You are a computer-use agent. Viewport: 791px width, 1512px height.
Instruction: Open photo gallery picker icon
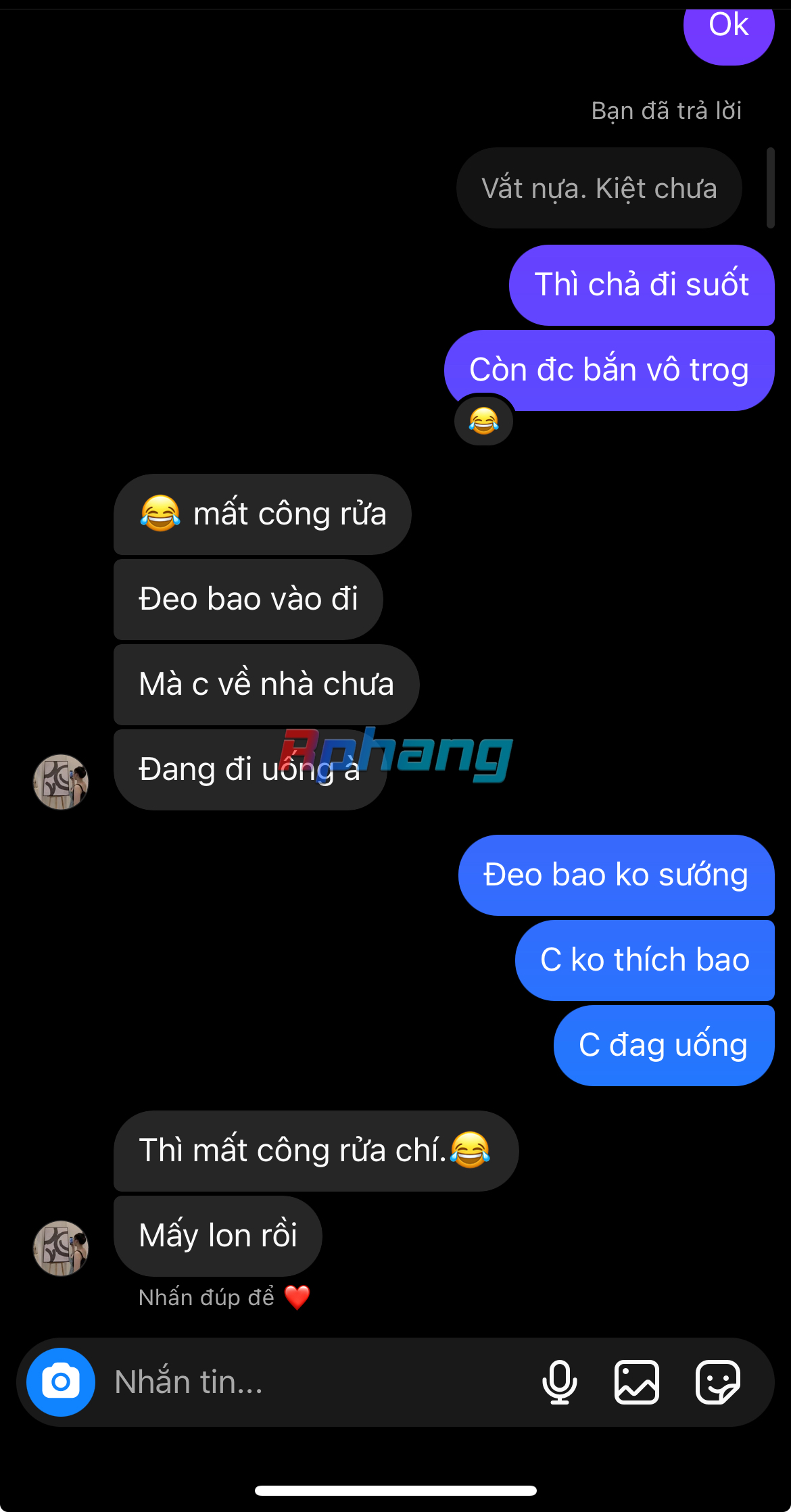[x=636, y=1382]
